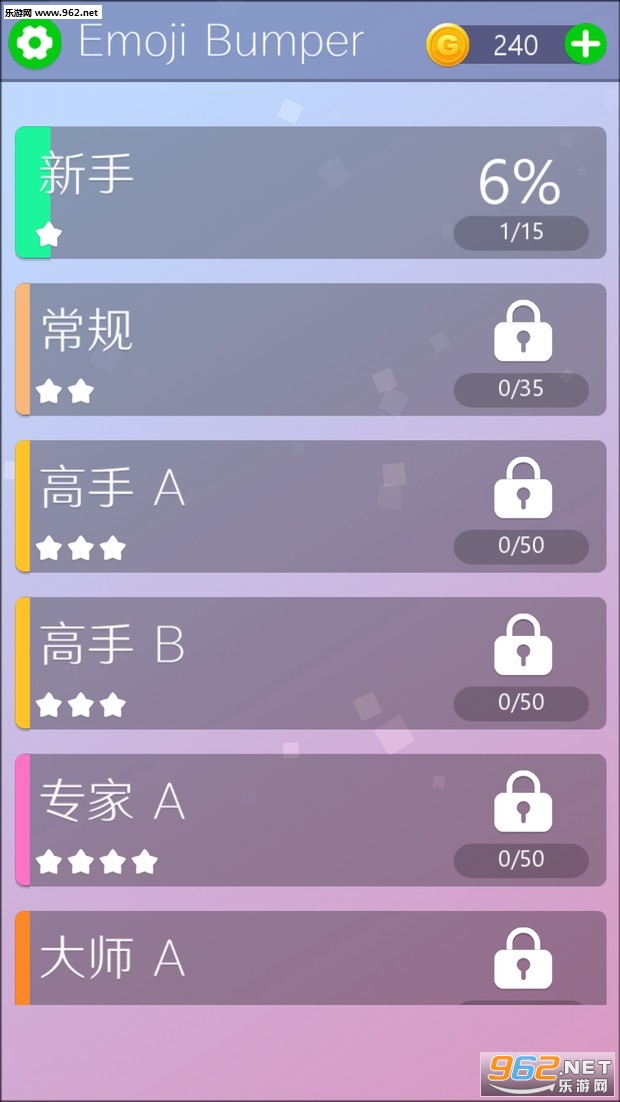Open the green settings gear
The width and height of the screenshot is (620, 1102).
[x=34, y=43]
